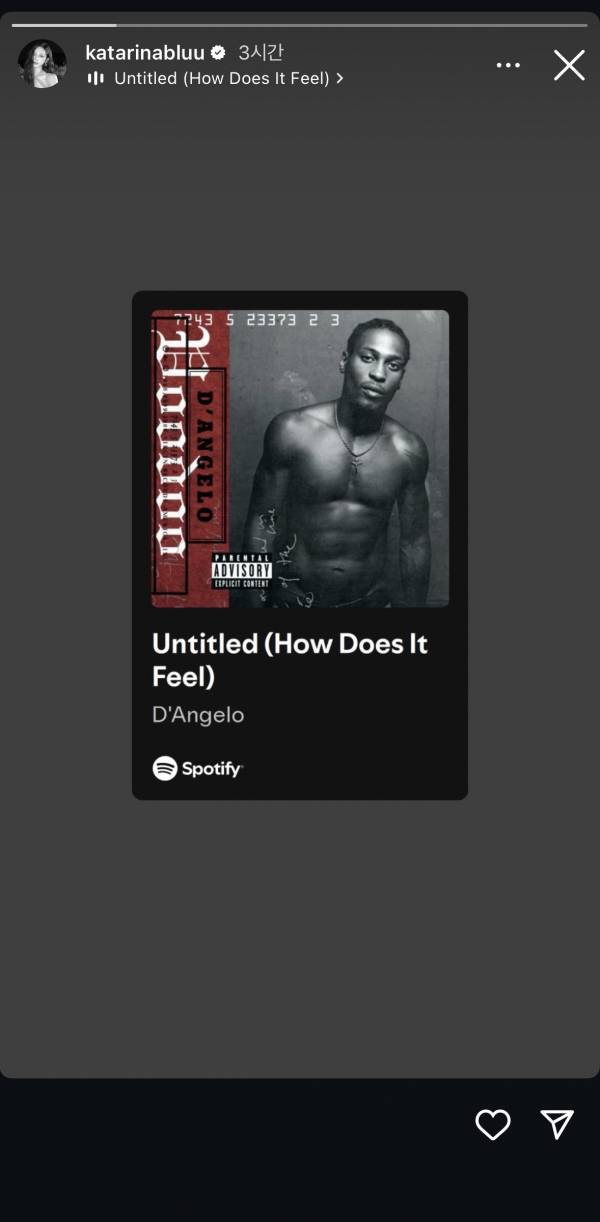The height and width of the screenshot is (1222, 600).
Task: Open the D'Angelo Spotify song card
Action: coord(300,545)
